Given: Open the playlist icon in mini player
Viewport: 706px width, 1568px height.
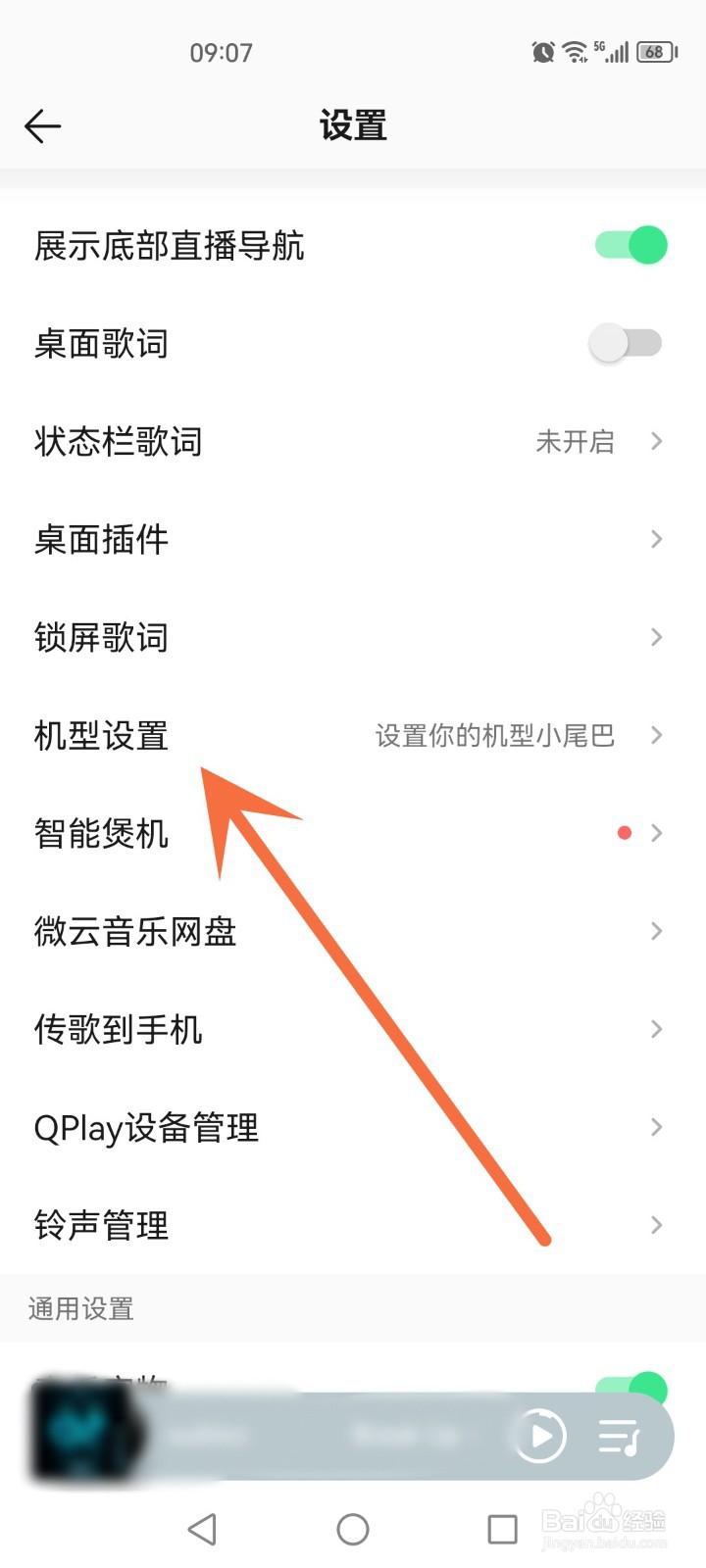Looking at the screenshot, I should coord(620,1437).
